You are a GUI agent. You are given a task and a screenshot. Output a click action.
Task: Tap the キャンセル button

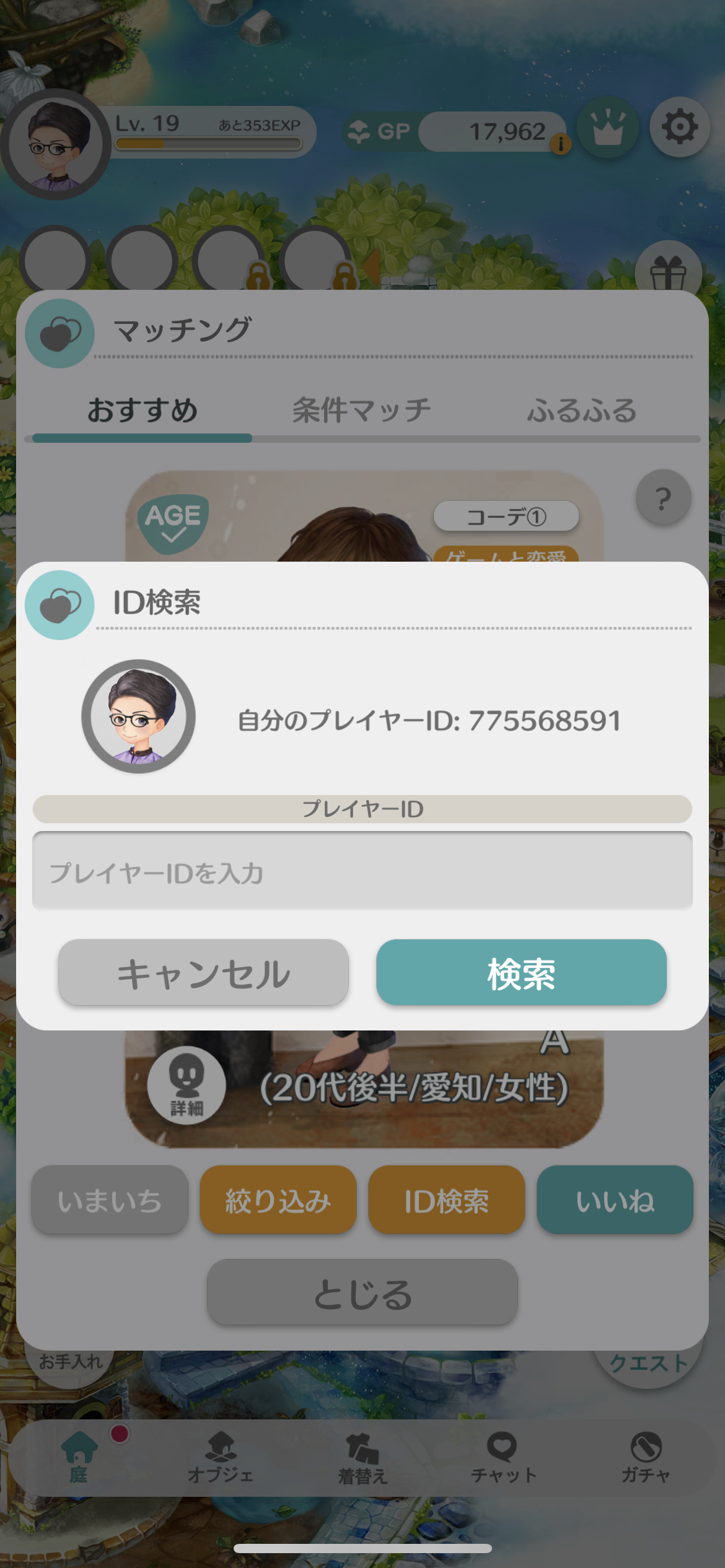pos(203,972)
